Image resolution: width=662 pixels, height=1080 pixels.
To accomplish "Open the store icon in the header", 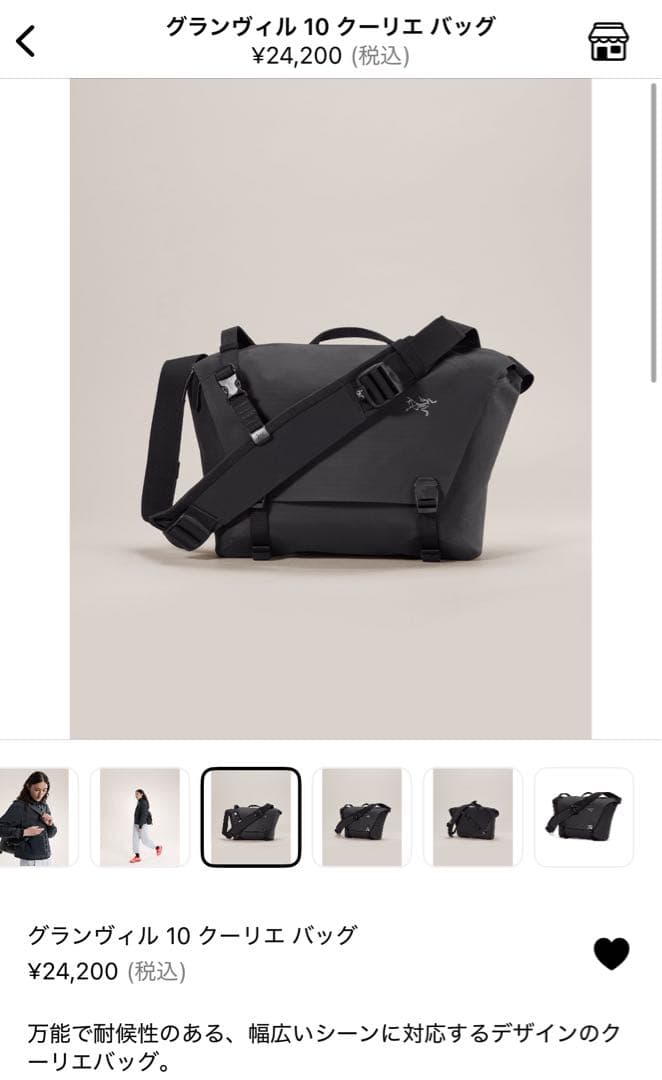I will coord(607,41).
